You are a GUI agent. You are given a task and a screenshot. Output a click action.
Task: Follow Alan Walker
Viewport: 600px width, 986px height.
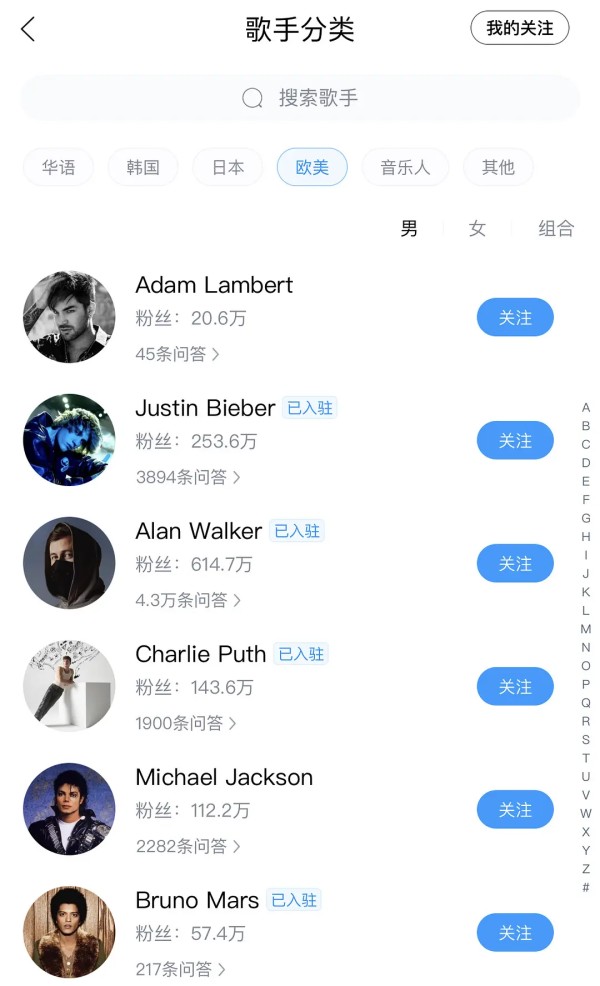coord(515,563)
